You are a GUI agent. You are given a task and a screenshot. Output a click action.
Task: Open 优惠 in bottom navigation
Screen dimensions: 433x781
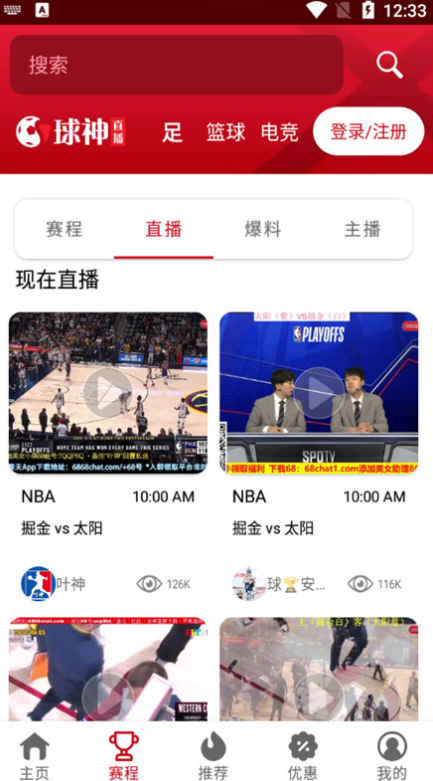303,755
